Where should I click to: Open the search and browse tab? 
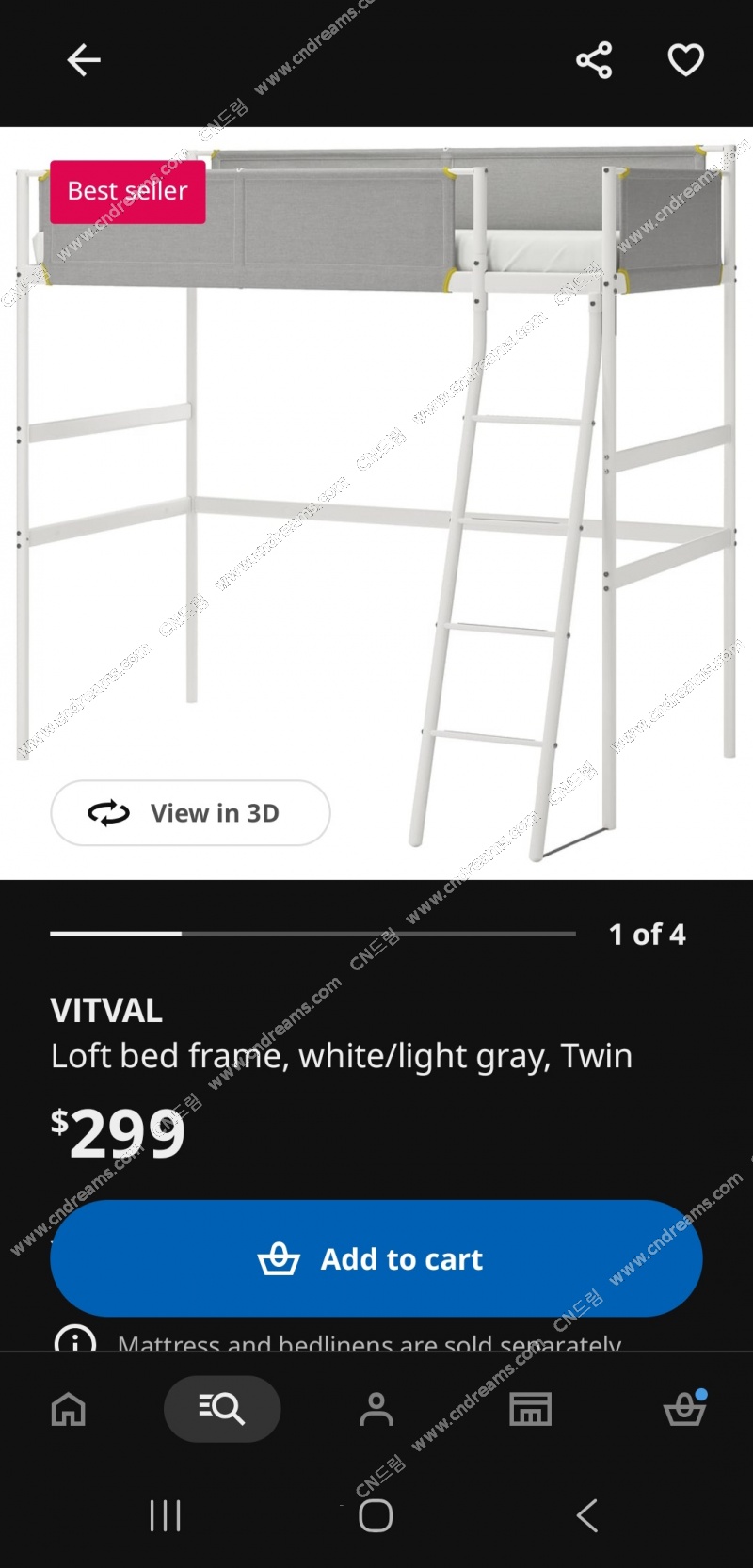(x=222, y=1409)
